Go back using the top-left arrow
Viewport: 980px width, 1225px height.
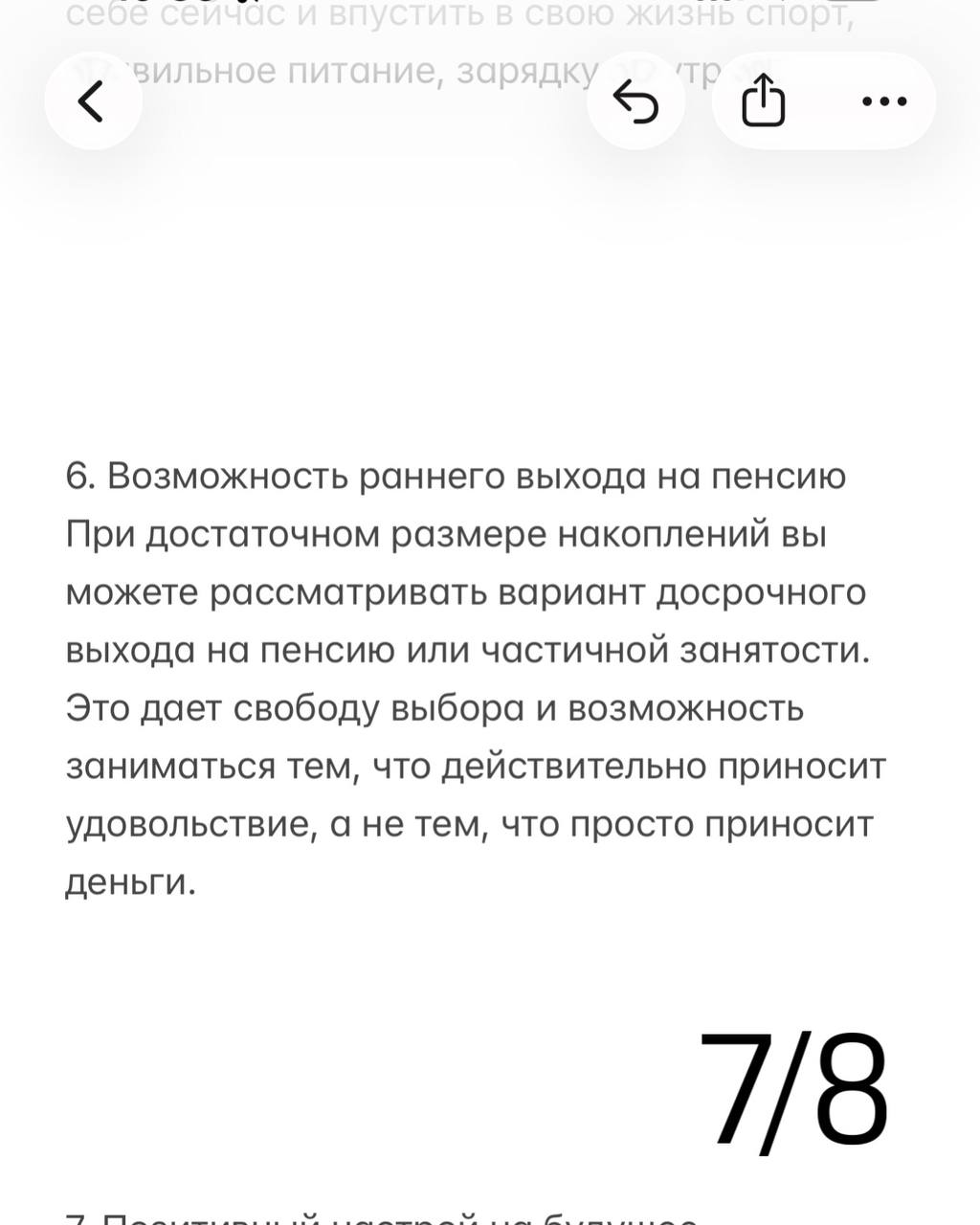pyautogui.click(x=92, y=101)
